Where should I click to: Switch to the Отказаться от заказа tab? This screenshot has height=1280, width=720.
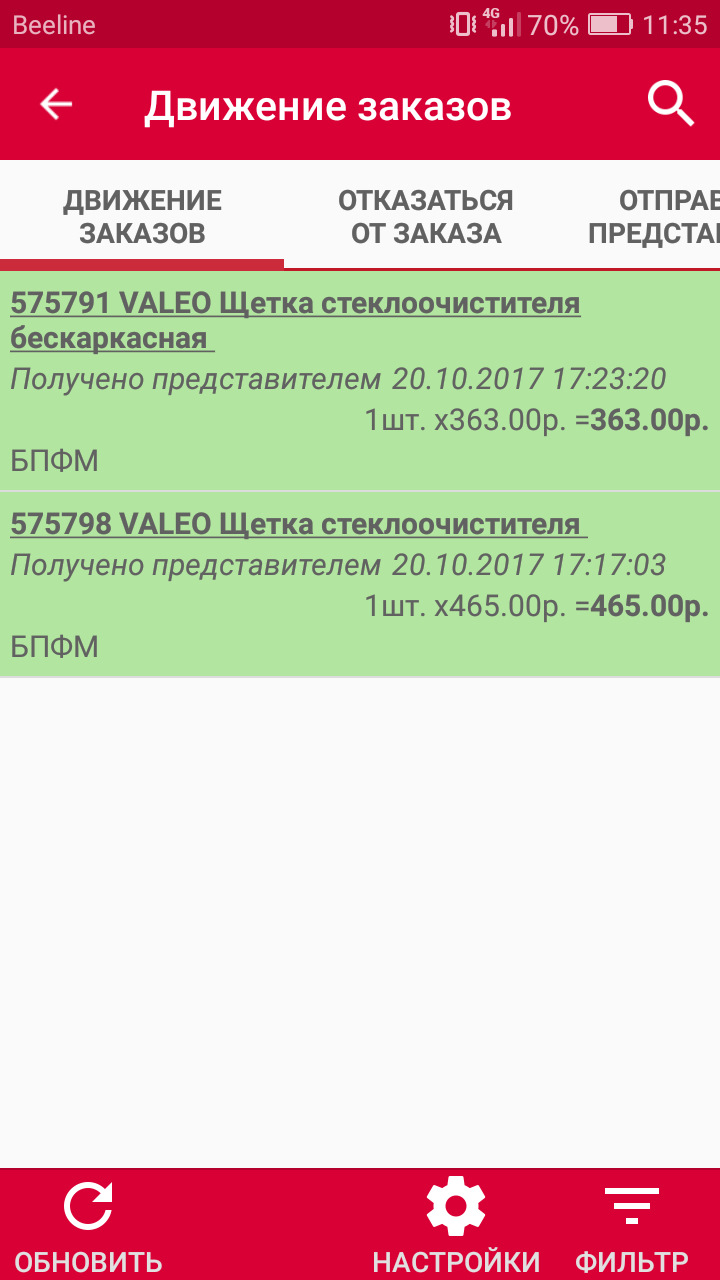coord(426,217)
